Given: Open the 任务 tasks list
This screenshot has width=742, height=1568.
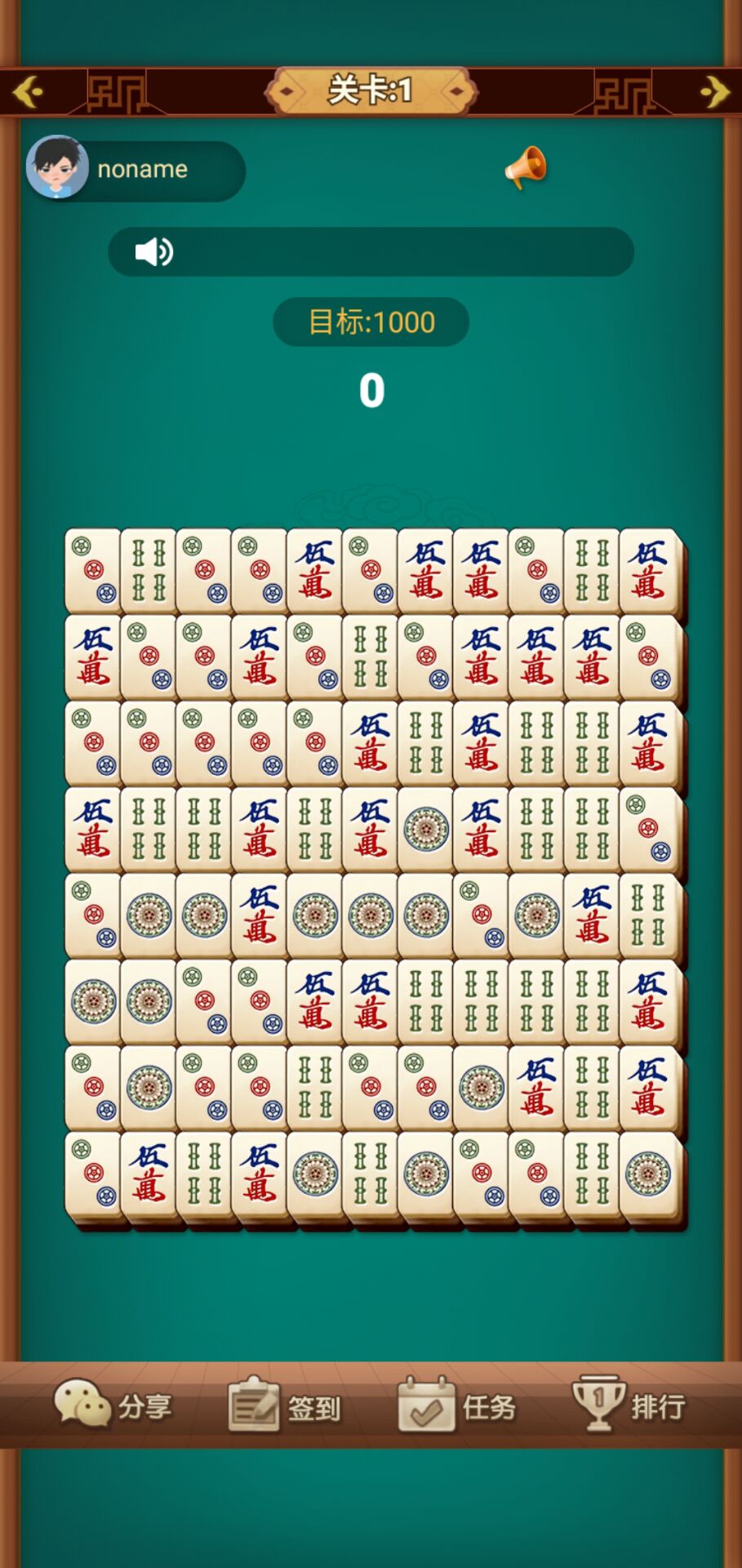Looking at the screenshot, I should click(x=457, y=1405).
